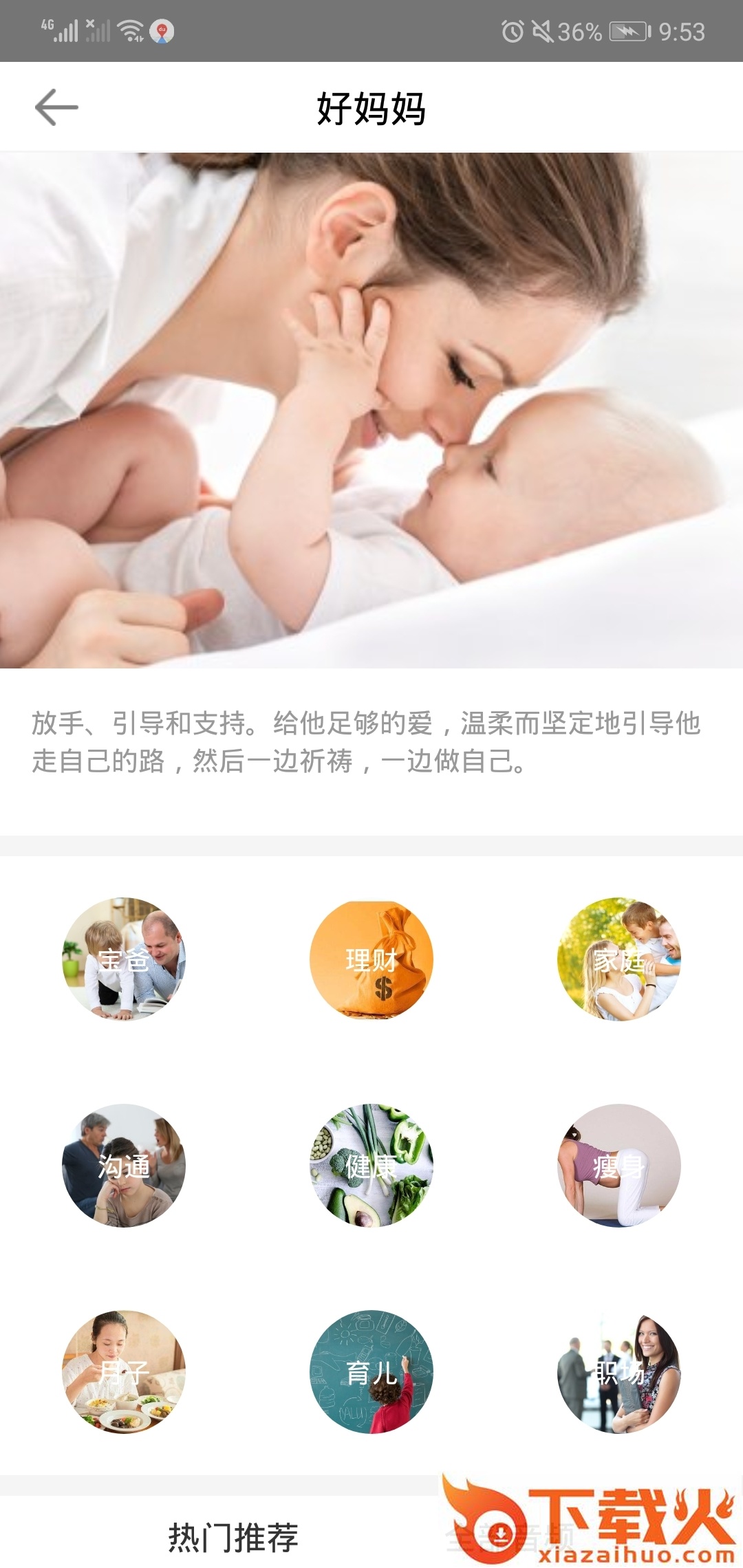Open the 沟通 category

tap(124, 1166)
